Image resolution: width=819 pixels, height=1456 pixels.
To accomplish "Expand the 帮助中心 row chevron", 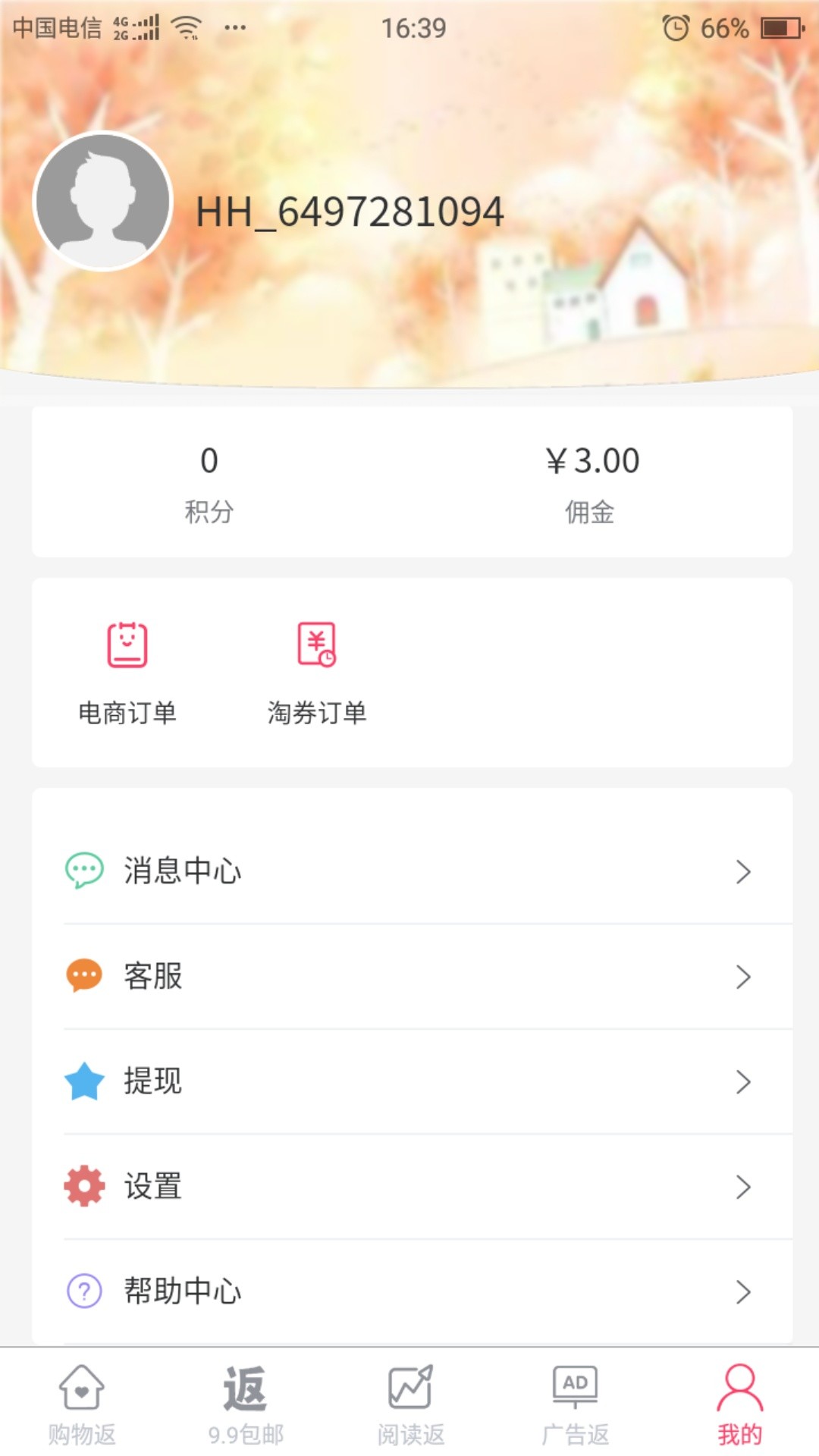I will [x=744, y=1291].
